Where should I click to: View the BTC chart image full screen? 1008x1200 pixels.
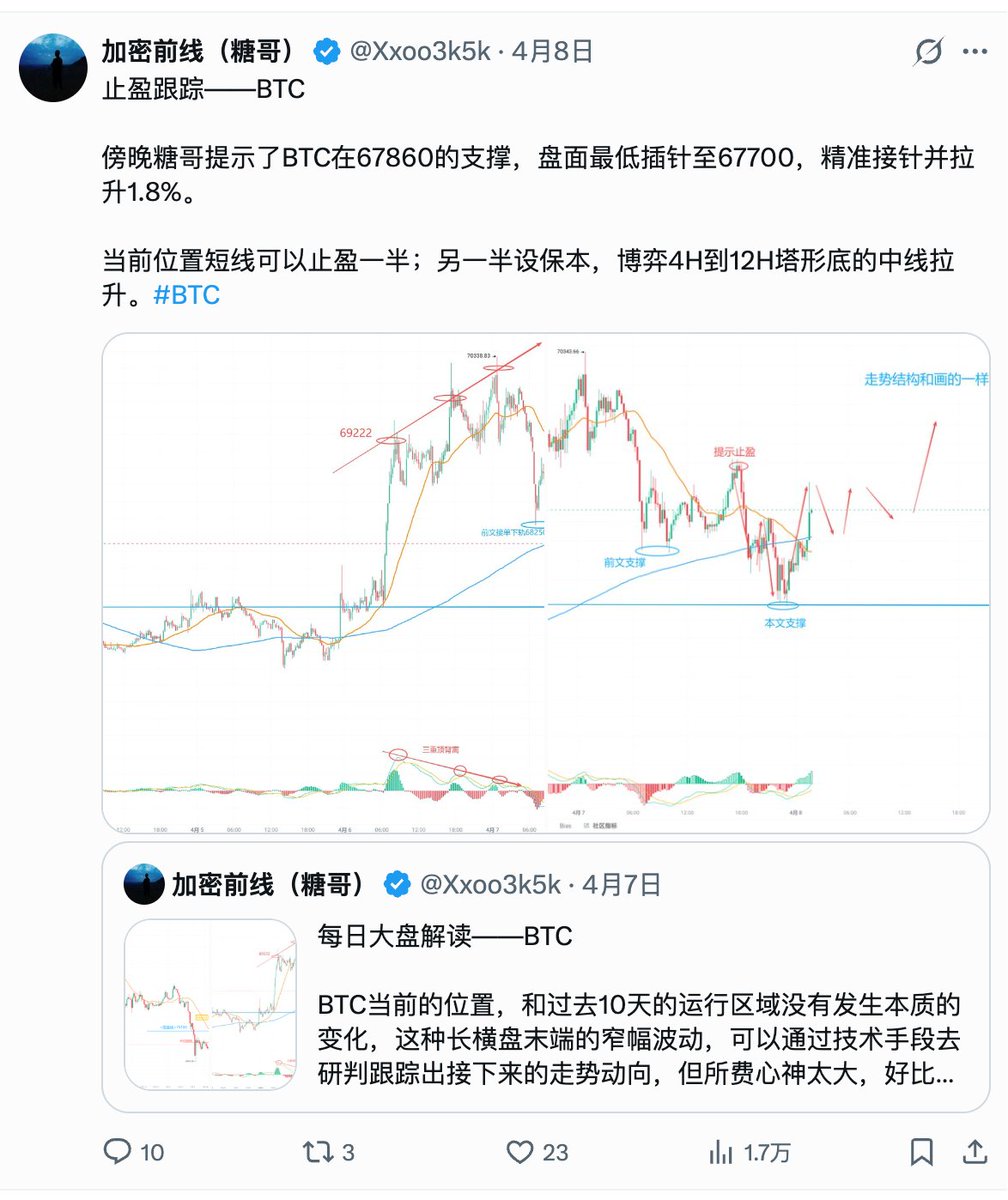546,582
